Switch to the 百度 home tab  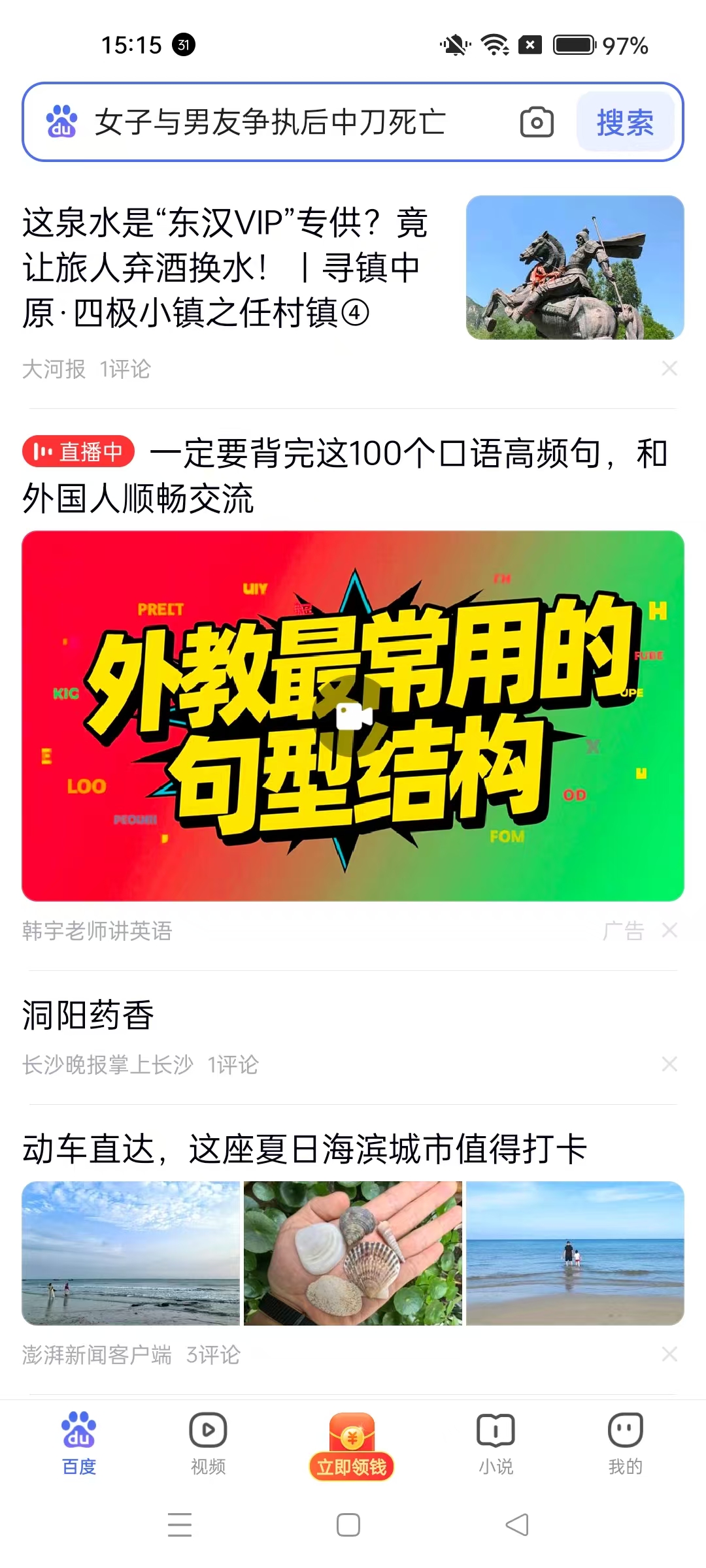pyautogui.click(x=78, y=1444)
